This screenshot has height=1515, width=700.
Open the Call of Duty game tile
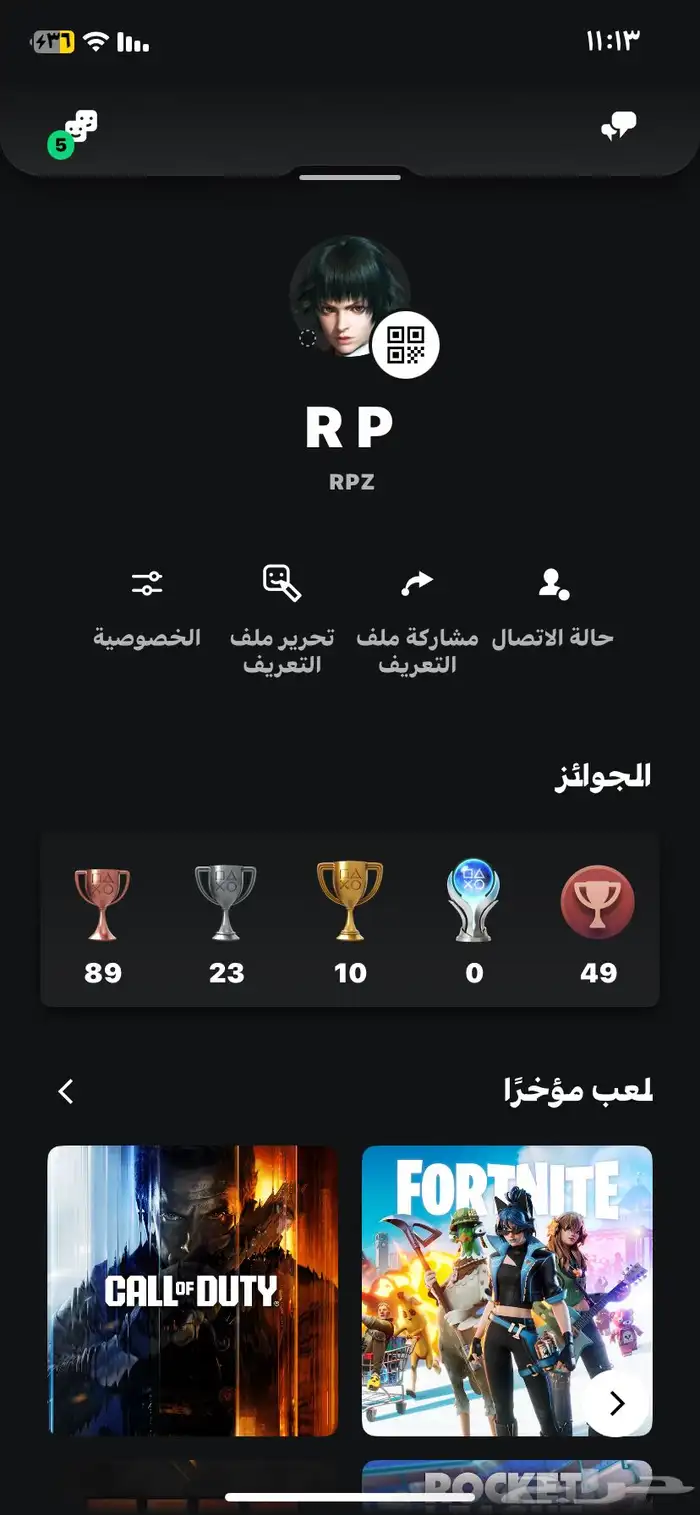192,1290
